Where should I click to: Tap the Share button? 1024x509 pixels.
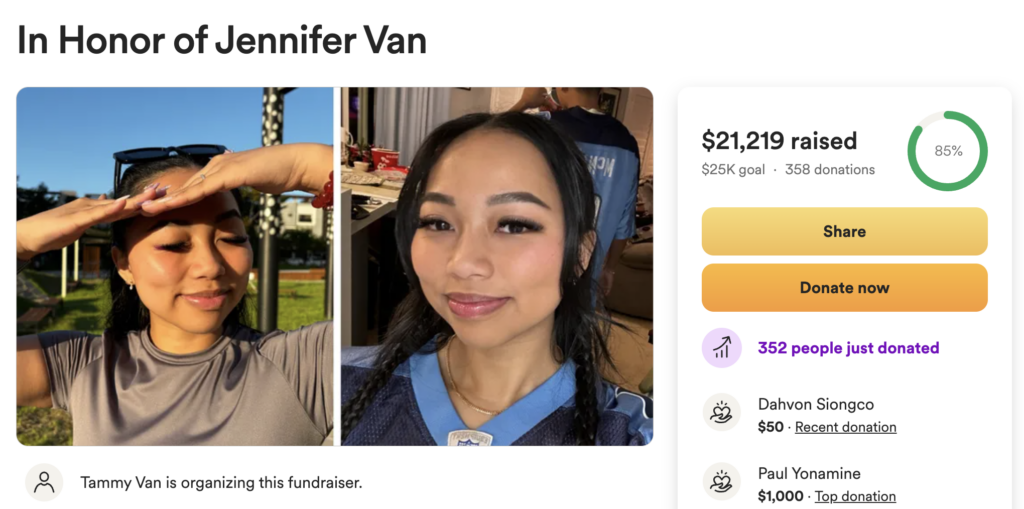[844, 231]
